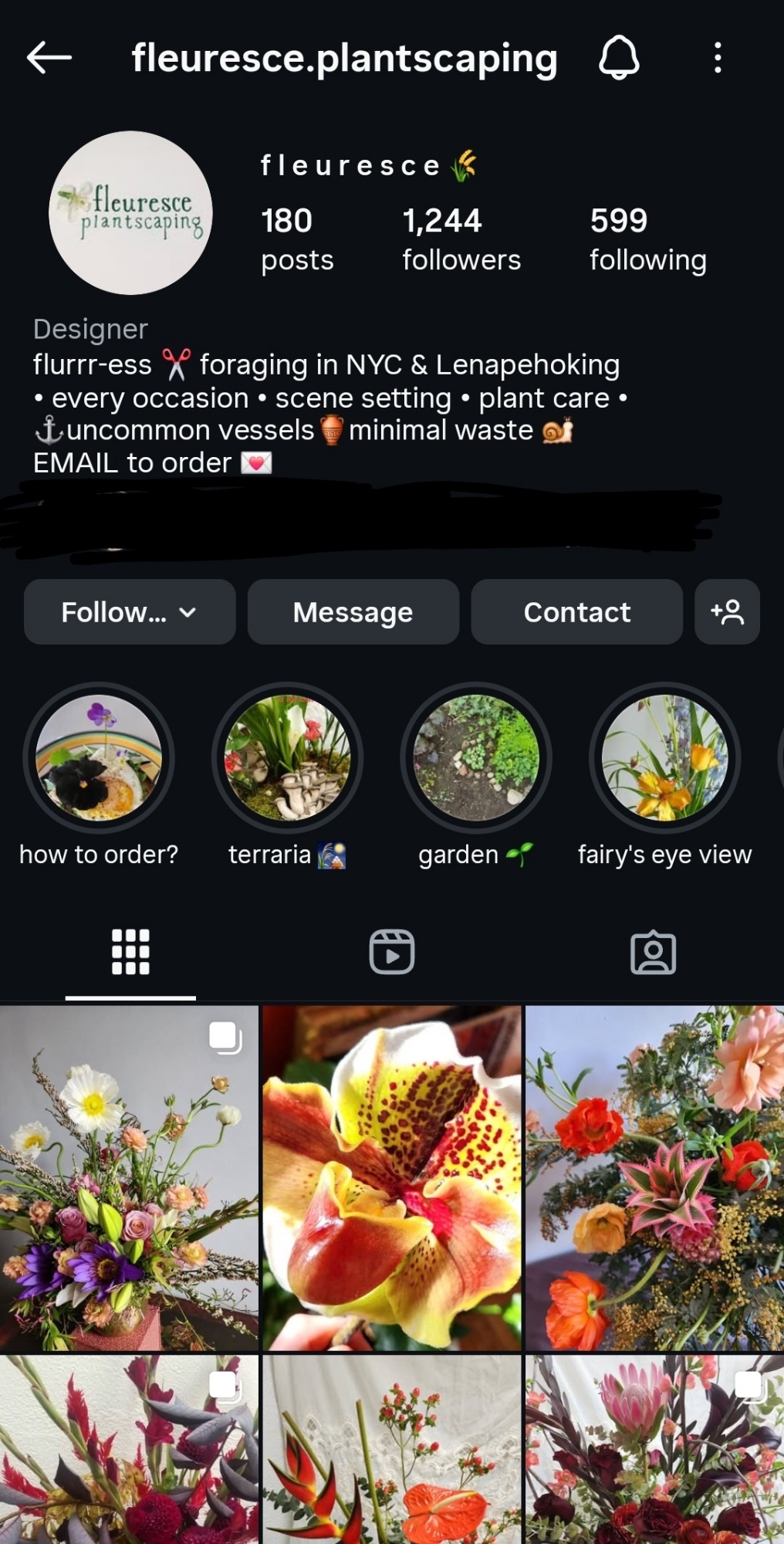Open the white poppy bouquet carousel post
This screenshot has height=1544, width=784.
(x=129, y=1177)
